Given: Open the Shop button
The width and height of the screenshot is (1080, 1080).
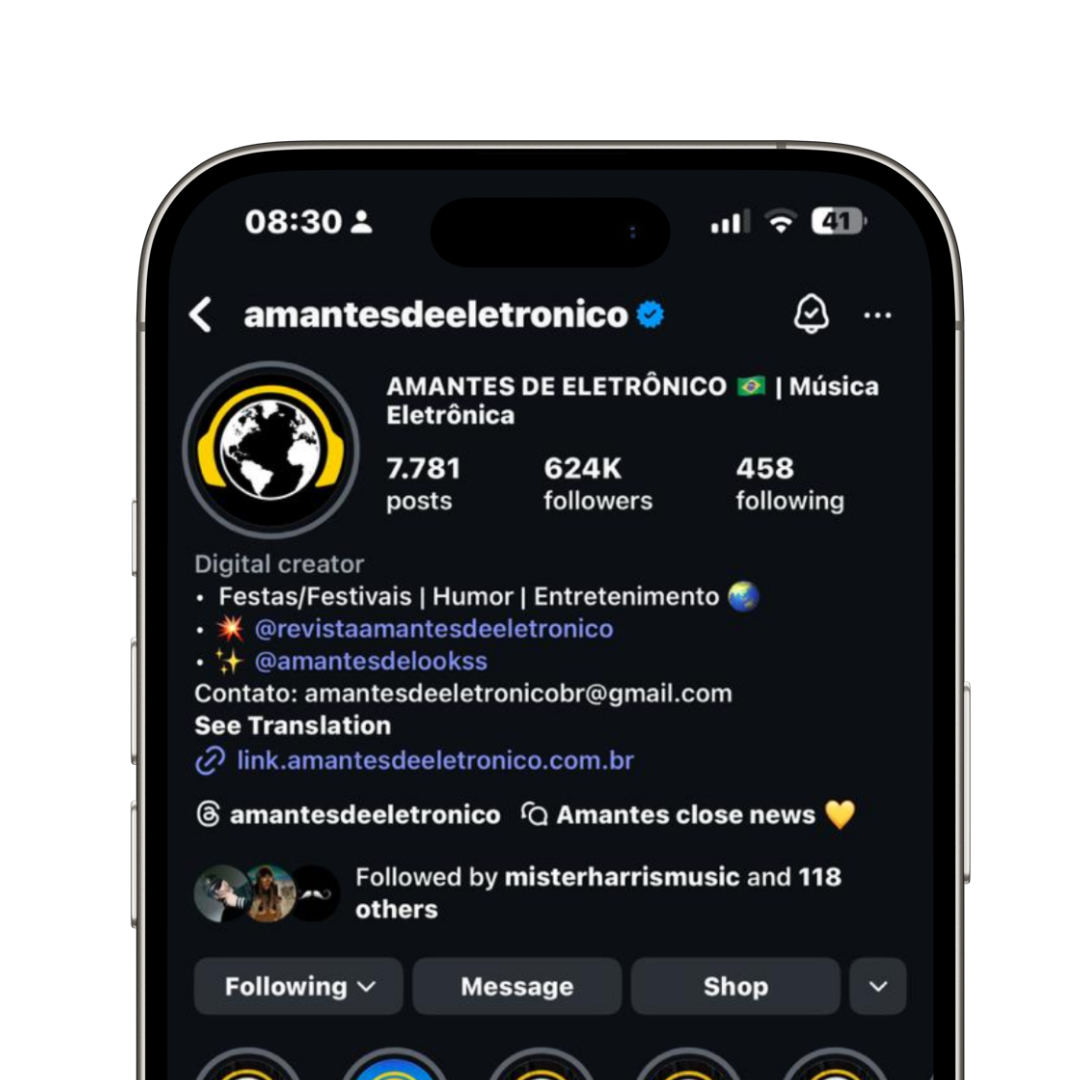Looking at the screenshot, I should coord(735,987).
